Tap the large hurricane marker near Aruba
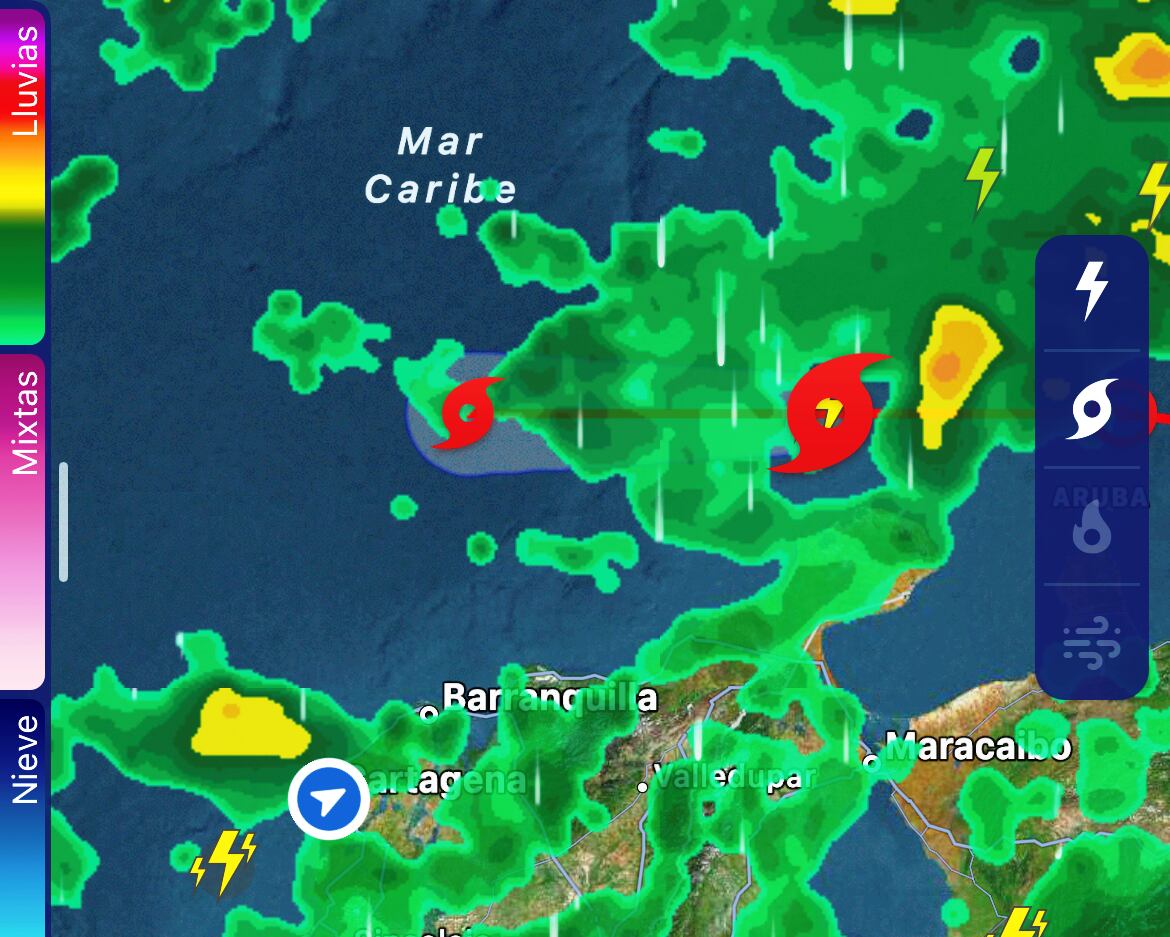1170x937 pixels. point(830,412)
